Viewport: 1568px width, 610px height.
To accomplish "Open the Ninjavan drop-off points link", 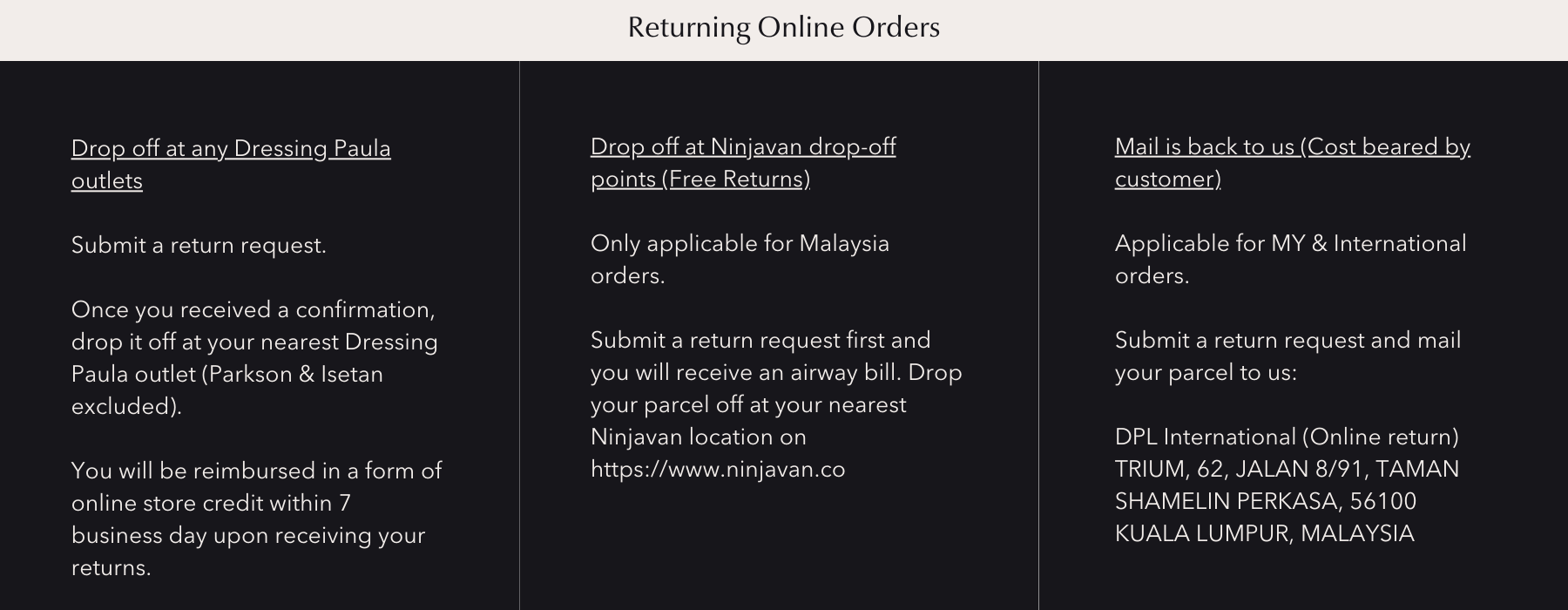I will click(742, 147).
